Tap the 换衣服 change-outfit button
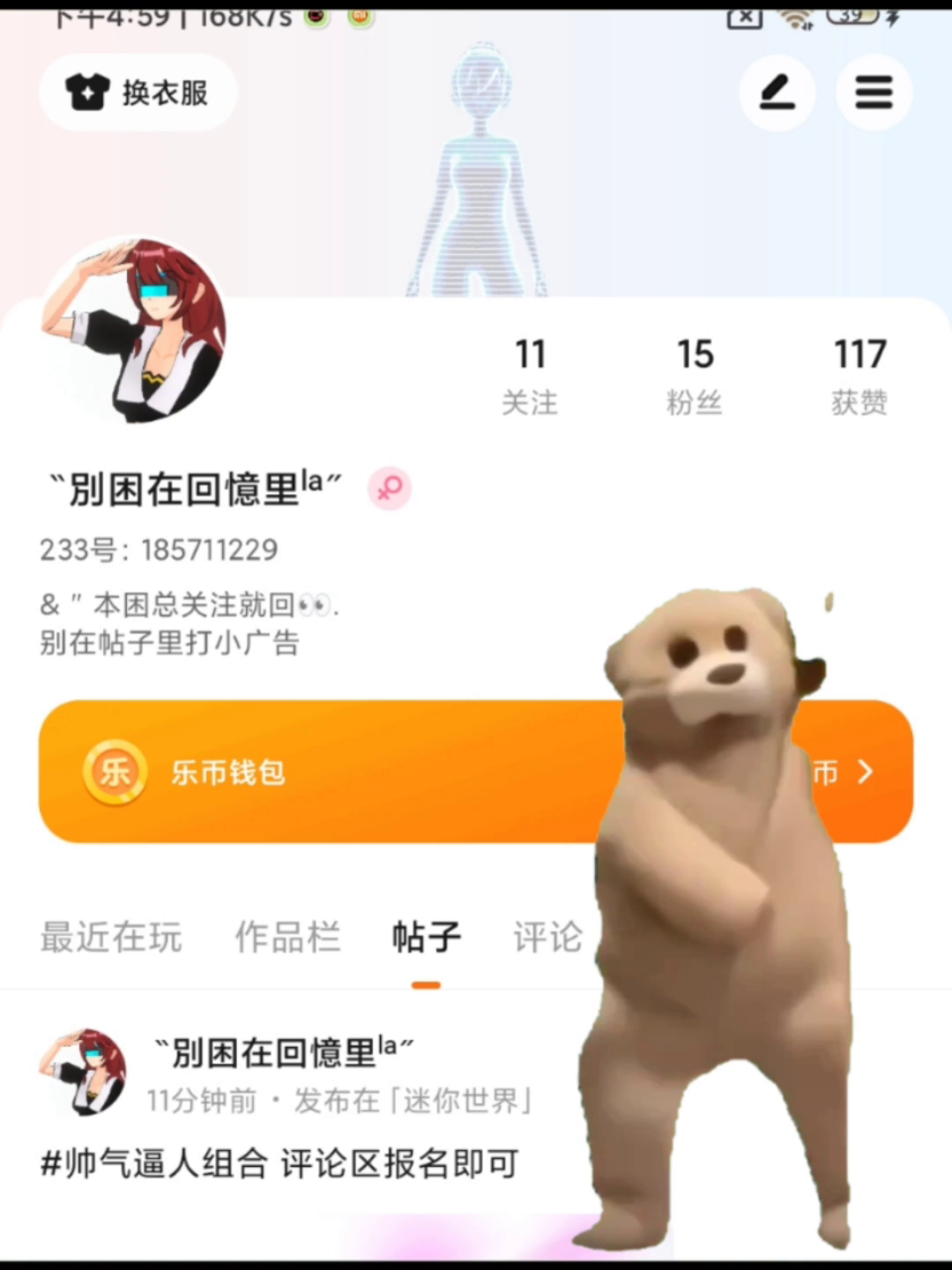Viewport: 952px width, 1270px height. coord(138,93)
